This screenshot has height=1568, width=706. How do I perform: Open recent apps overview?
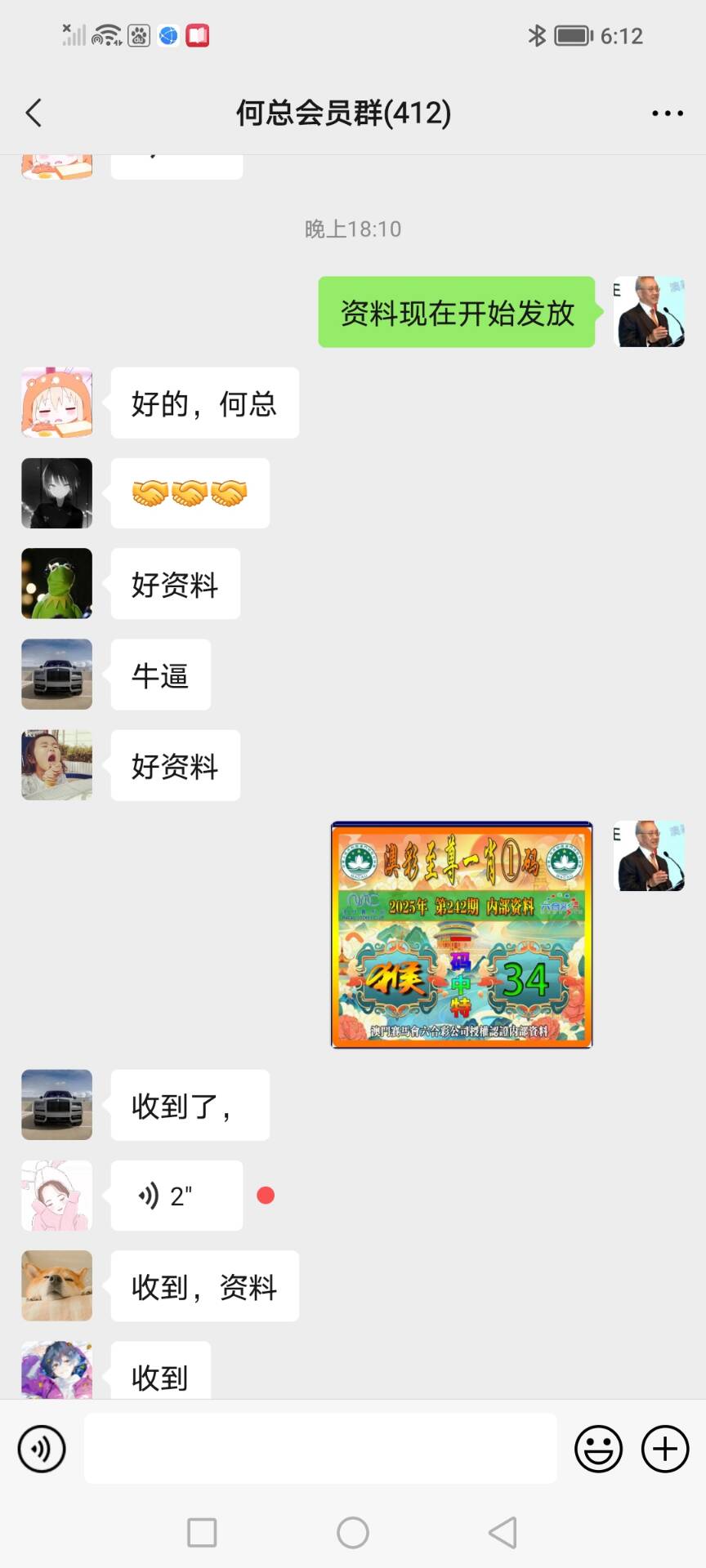click(x=202, y=1533)
